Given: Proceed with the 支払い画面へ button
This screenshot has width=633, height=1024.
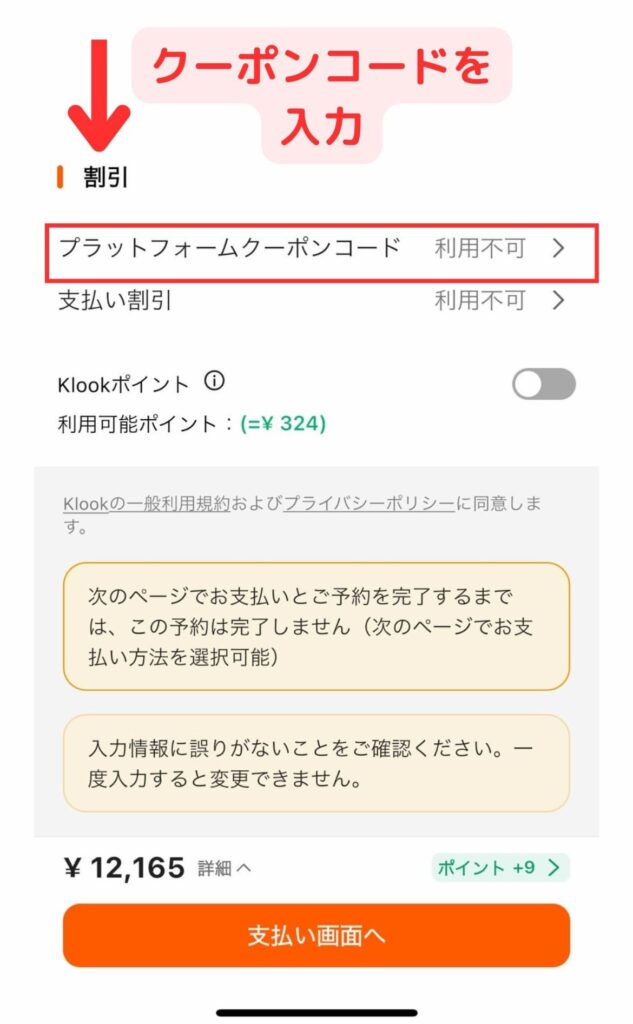Looking at the screenshot, I should coord(316,936).
